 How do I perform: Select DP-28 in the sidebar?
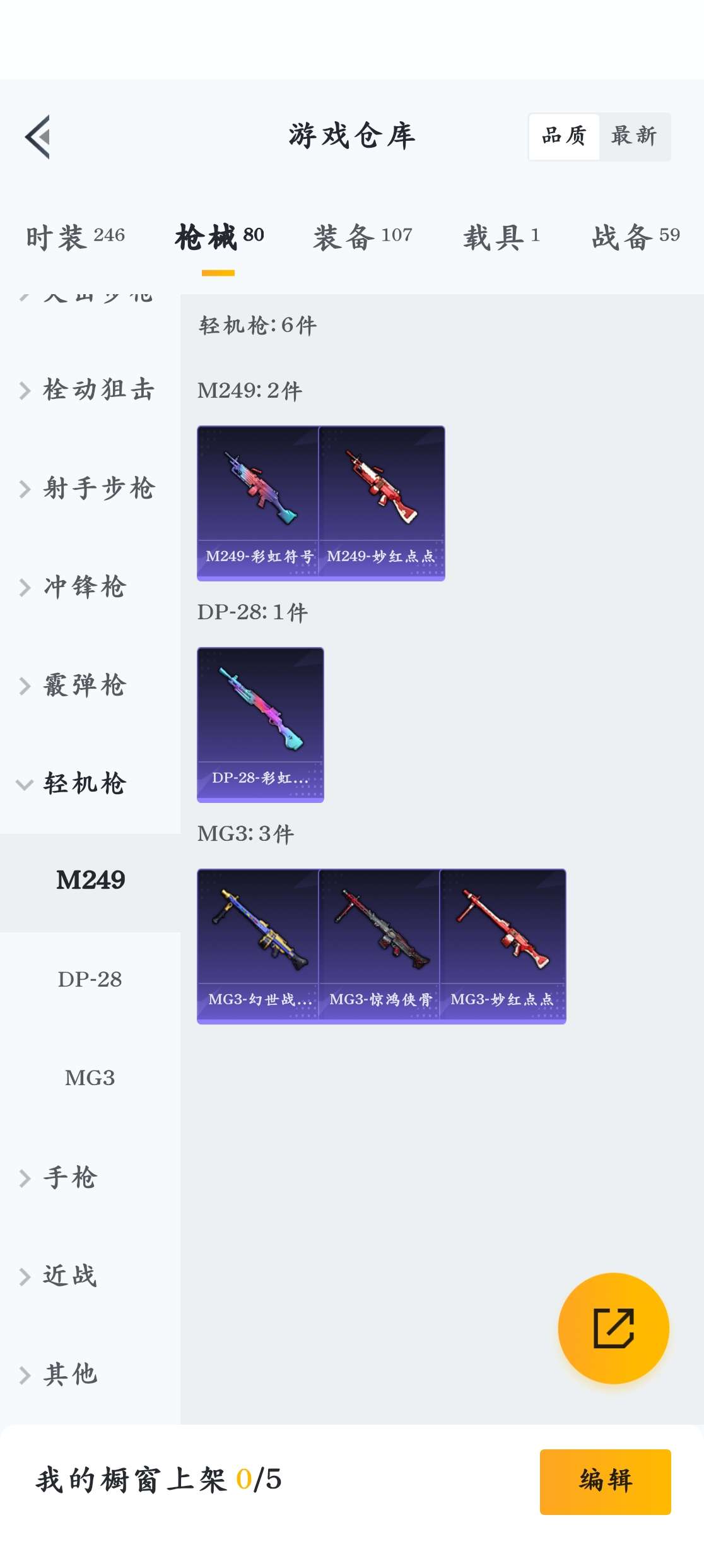point(90,979)
